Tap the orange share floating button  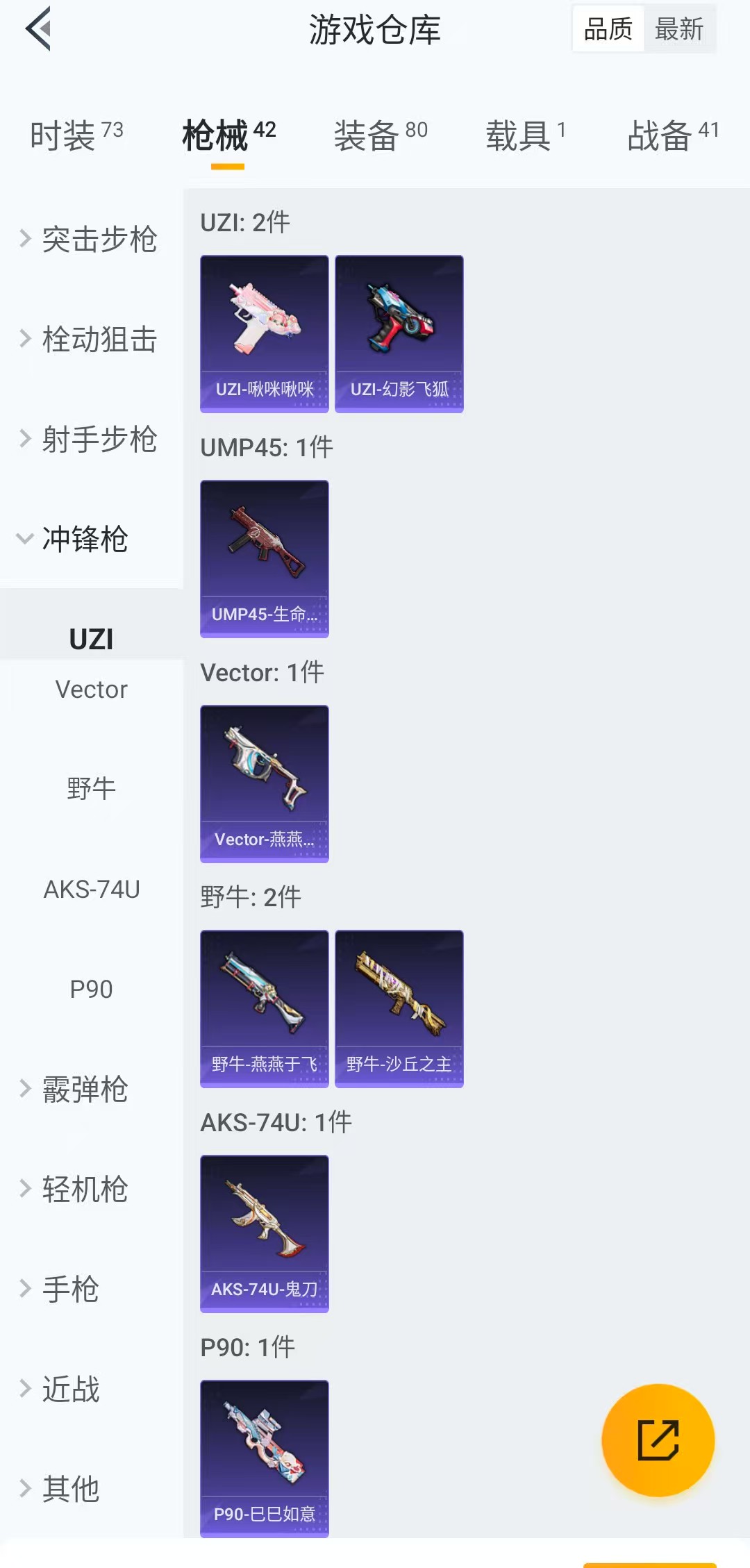point(658,1440)
